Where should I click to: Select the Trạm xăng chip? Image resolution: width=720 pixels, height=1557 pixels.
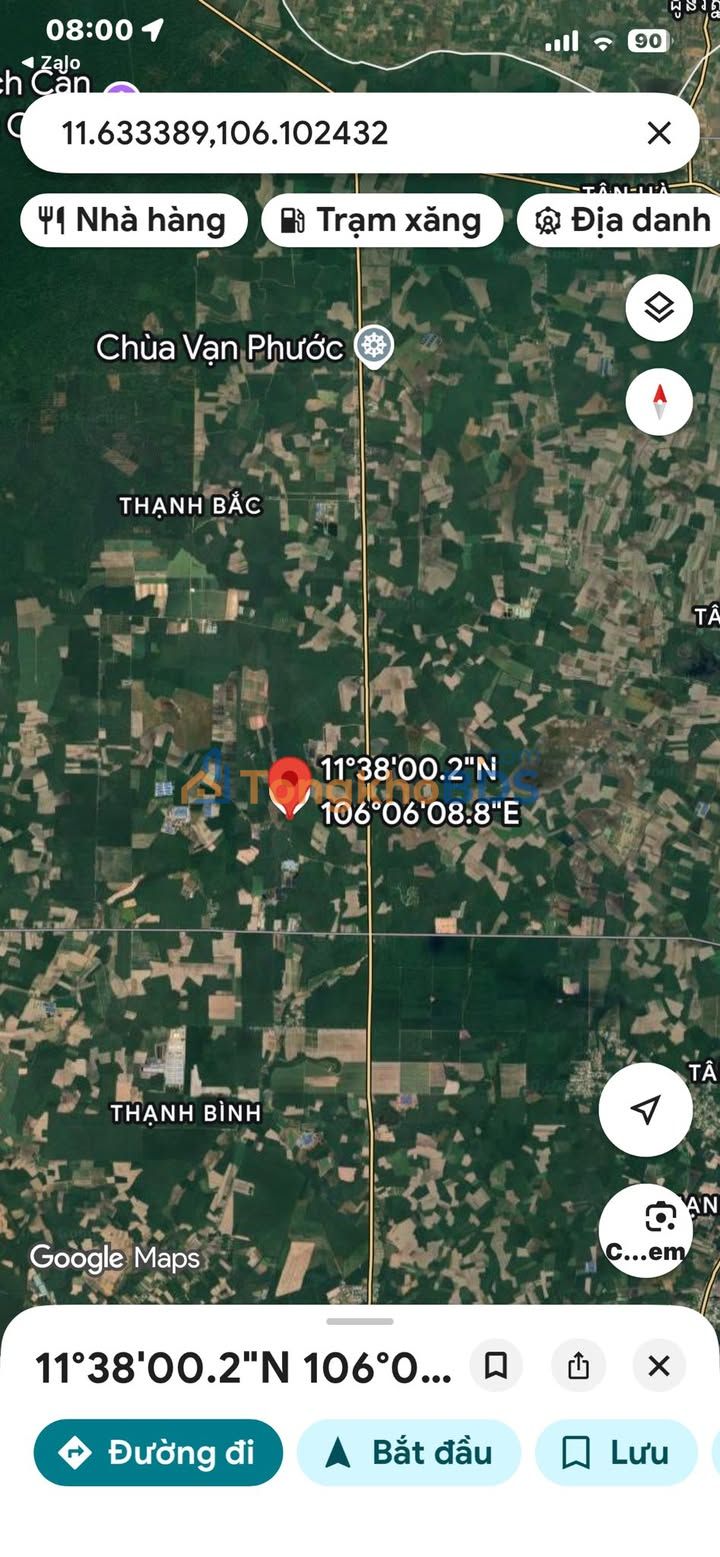381,220
